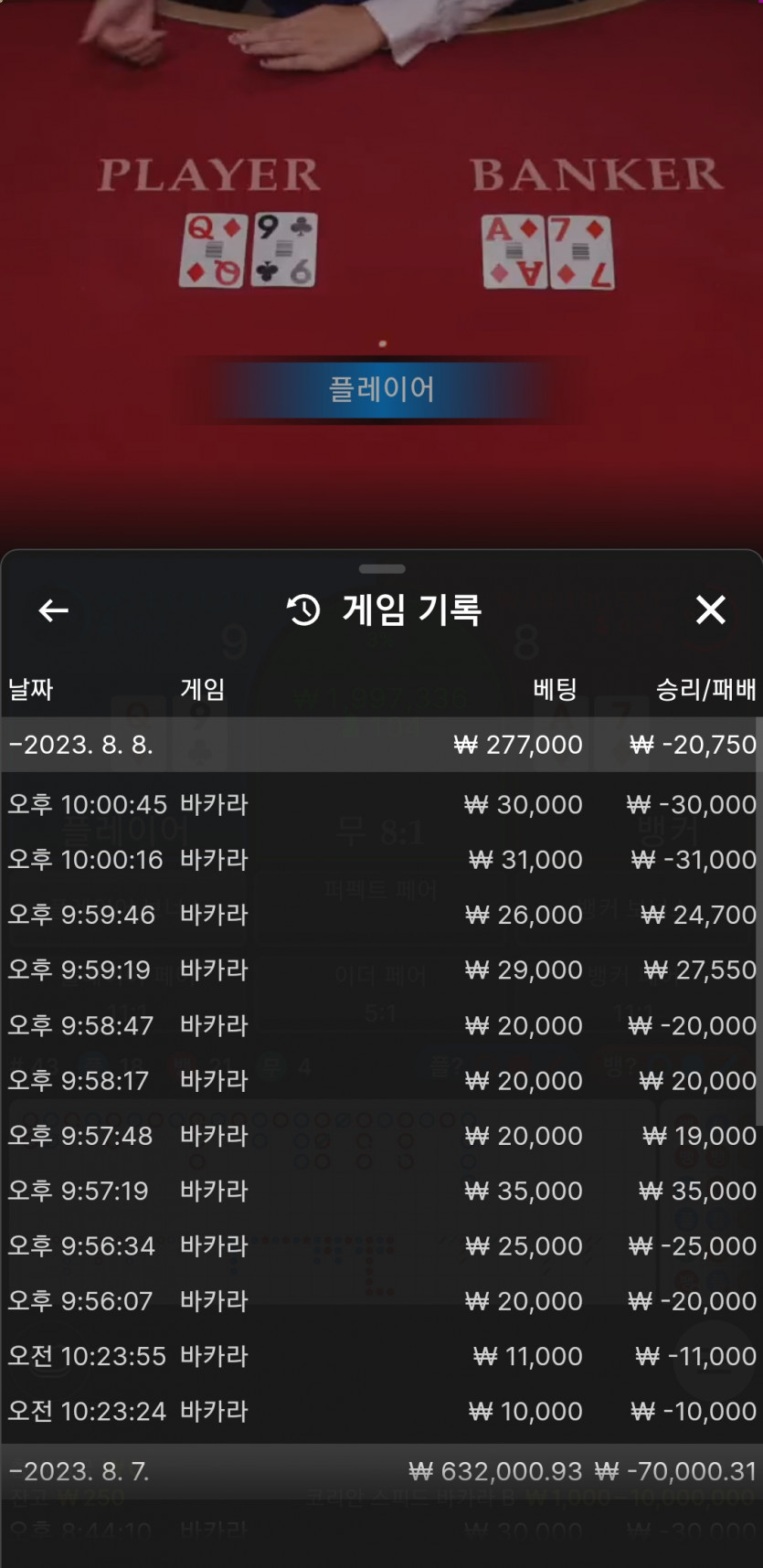Select the 오후 9:56:34 바카라 record
The width and height of the screenshot is (763, 1568).
381,1246
